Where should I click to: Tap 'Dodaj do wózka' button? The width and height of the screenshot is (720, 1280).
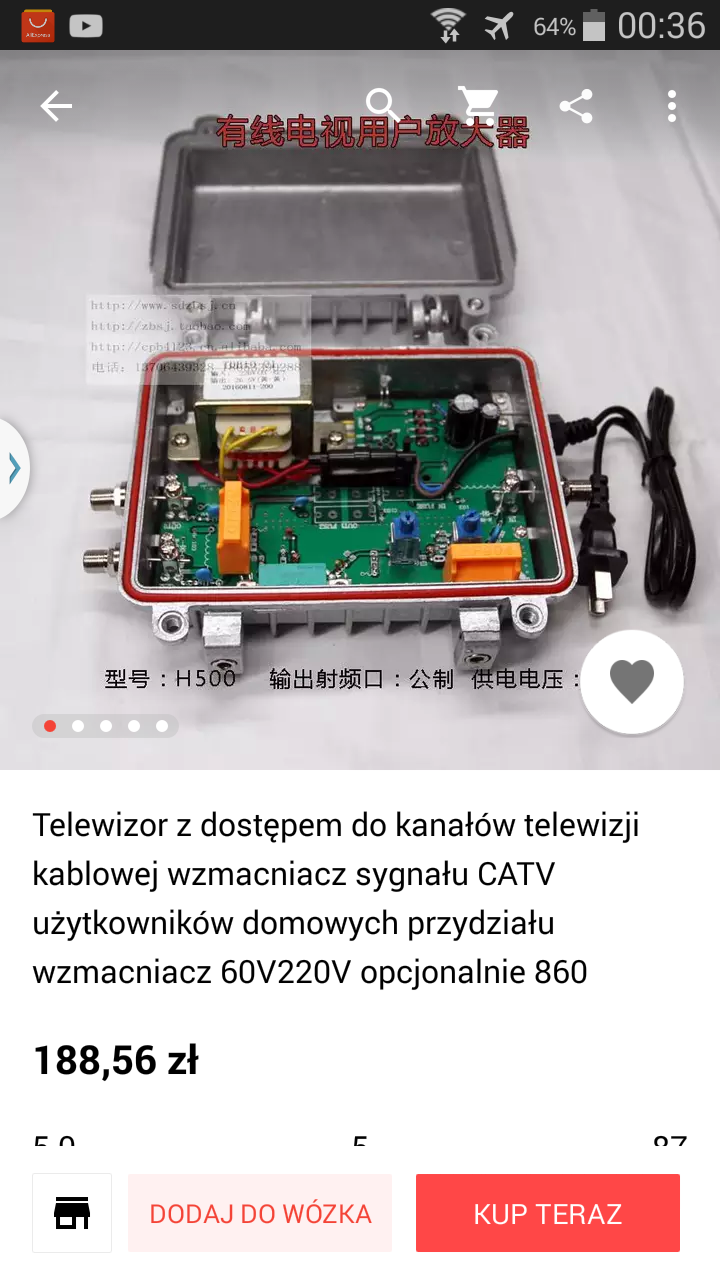(x=260, y=1213)
